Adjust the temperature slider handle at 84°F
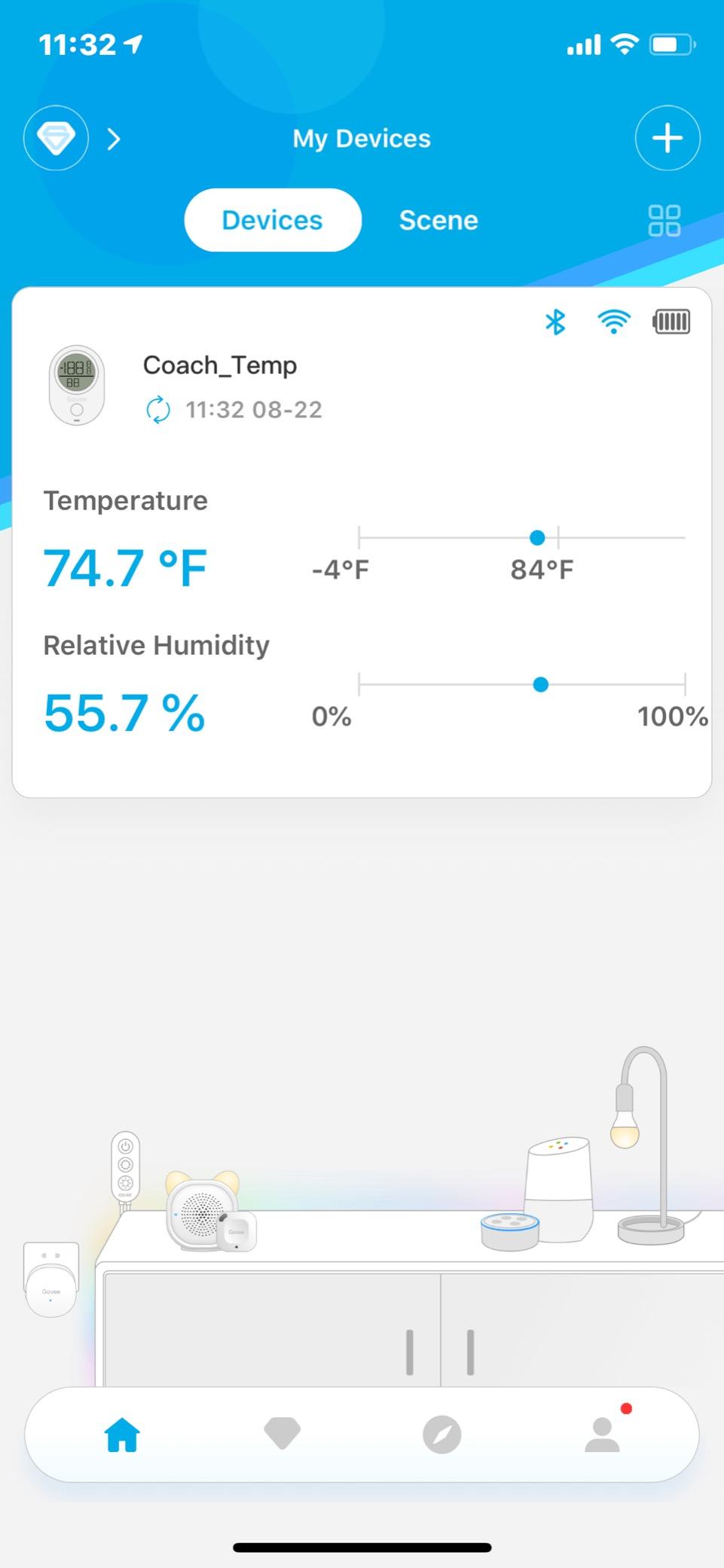 [536, 537]
